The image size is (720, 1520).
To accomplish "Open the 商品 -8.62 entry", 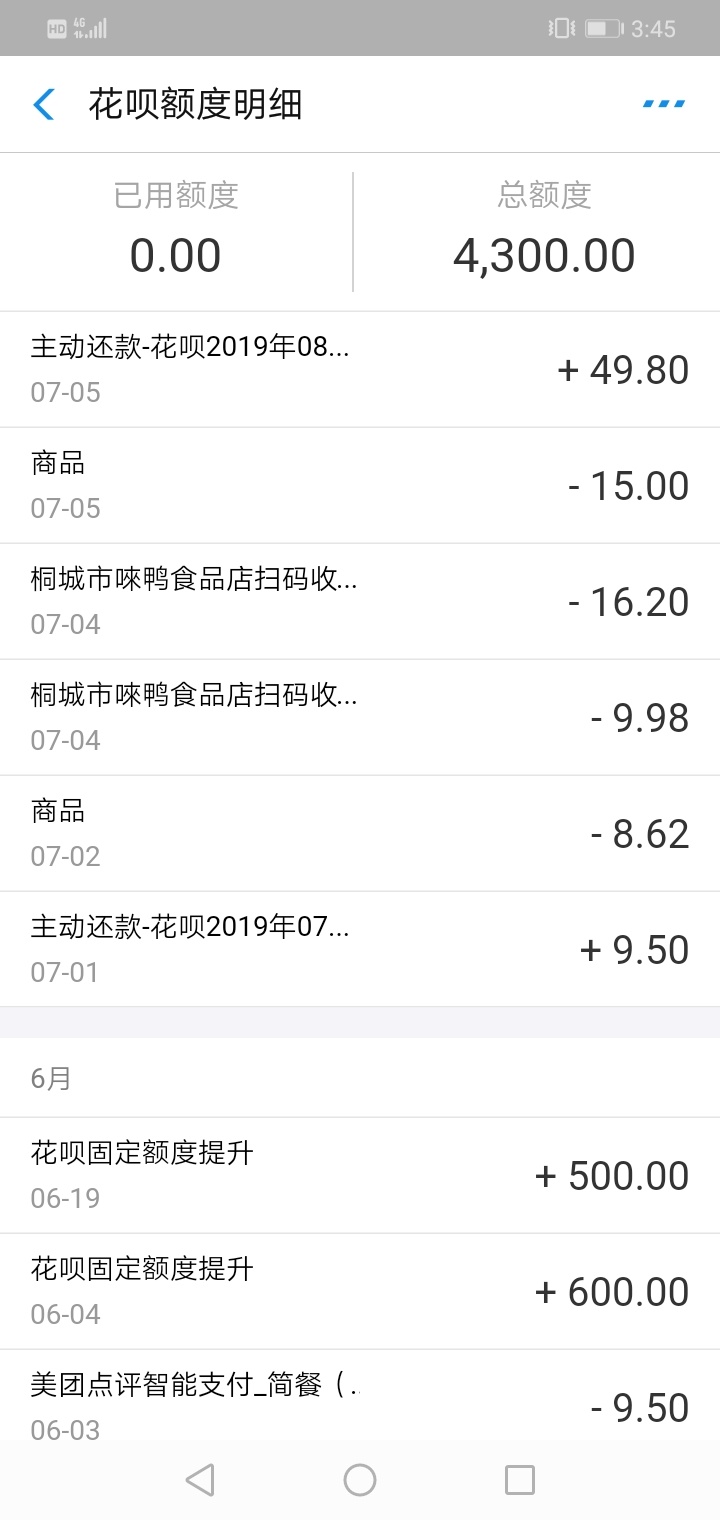I will [360, 834].
